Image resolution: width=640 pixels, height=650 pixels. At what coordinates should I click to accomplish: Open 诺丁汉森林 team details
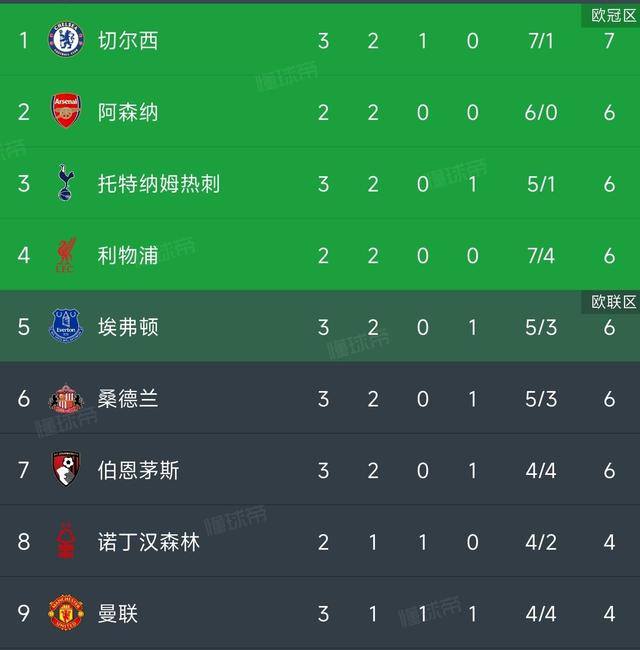point(148,542)
